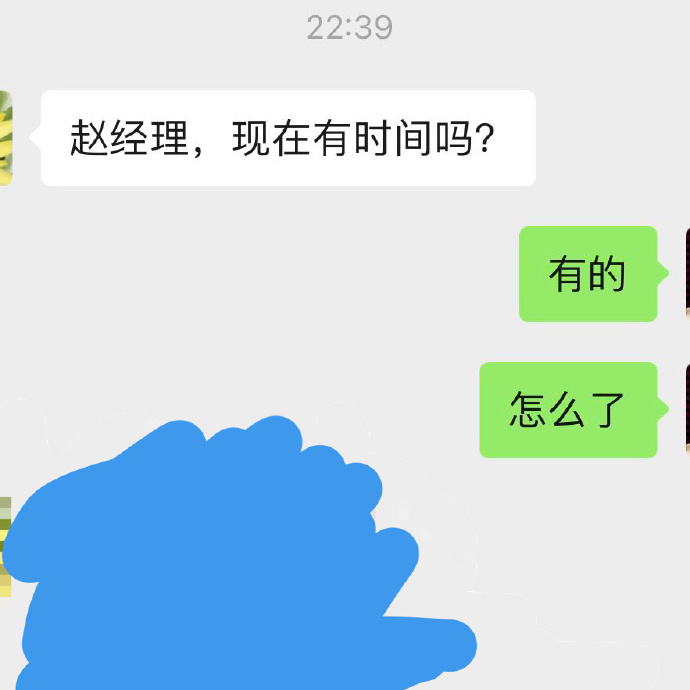
Task: Open your avatar next to "怎么了"
Action: point(686,409)
